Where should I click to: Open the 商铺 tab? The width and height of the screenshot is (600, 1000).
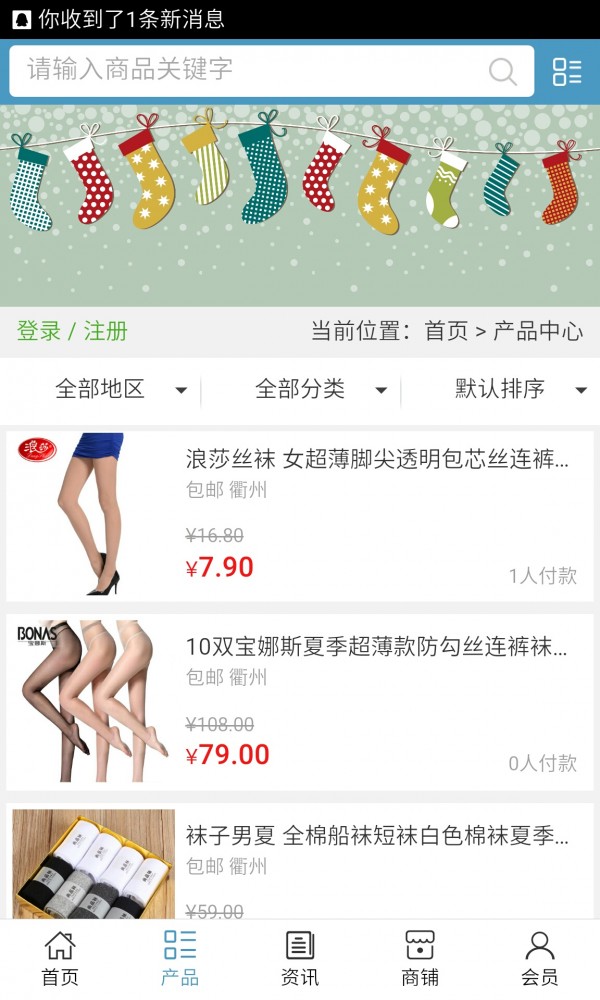(420, 958)
